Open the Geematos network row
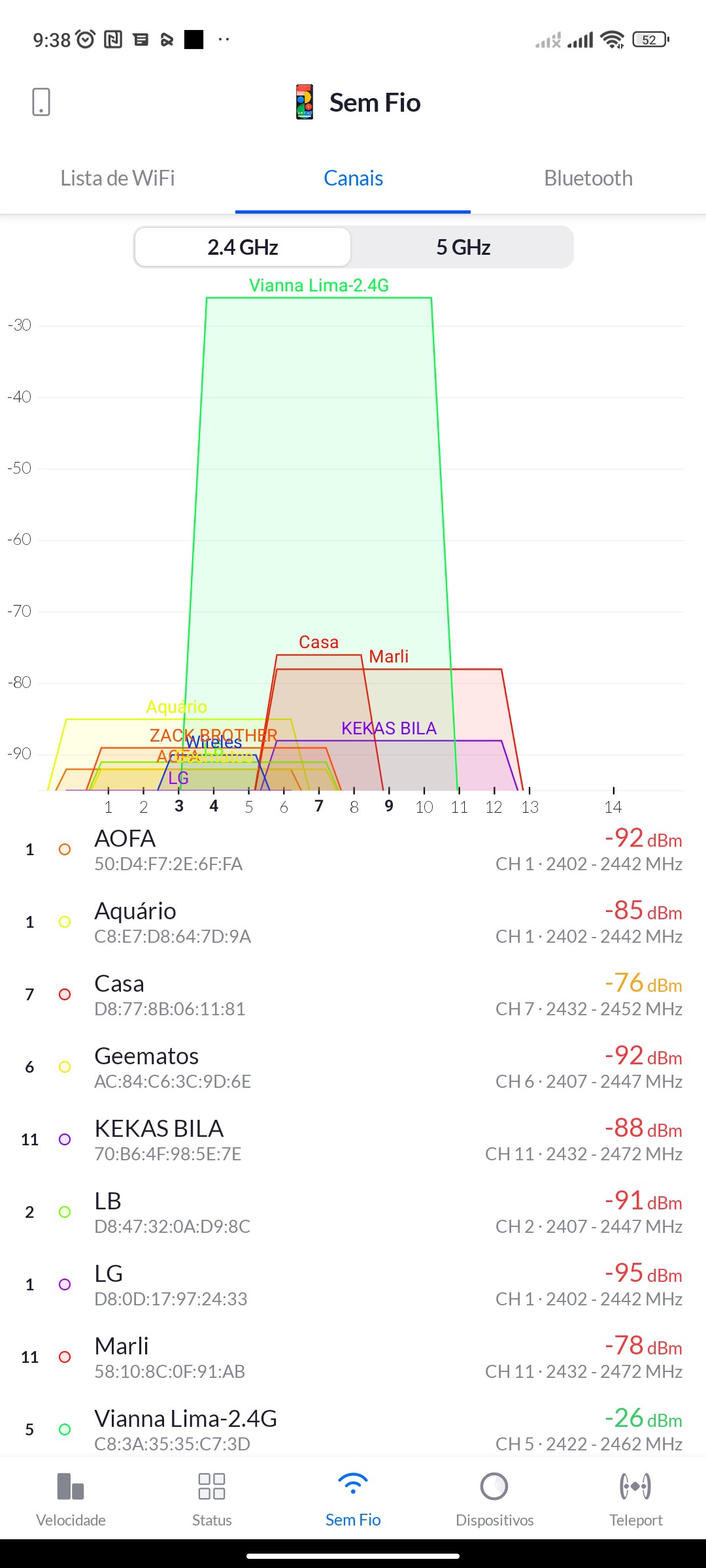The width and height of the screenshot is (706, 1568). click(x=353, y=1067)
